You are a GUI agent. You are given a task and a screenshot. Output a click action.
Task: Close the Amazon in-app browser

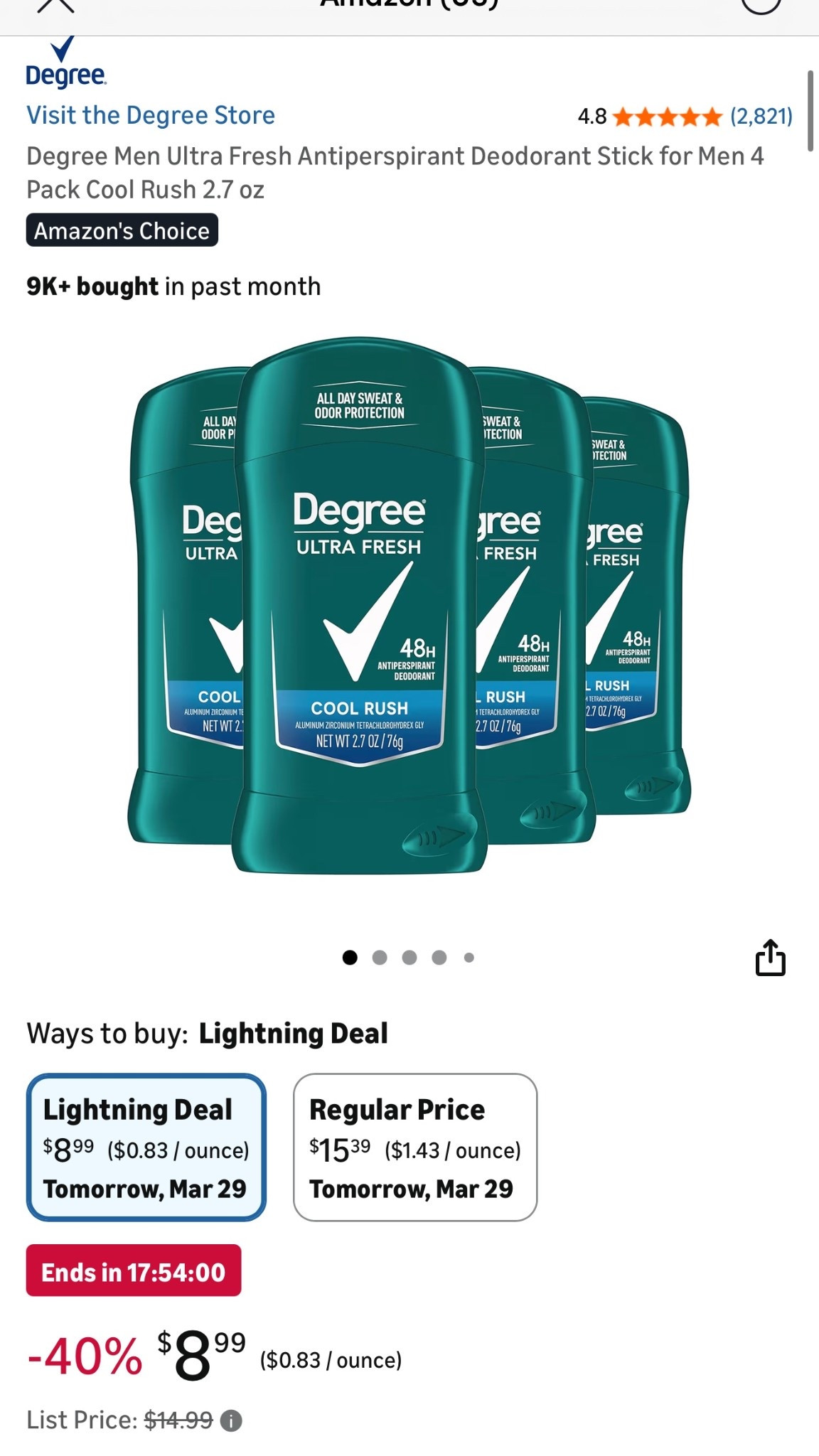pos(55,6)
